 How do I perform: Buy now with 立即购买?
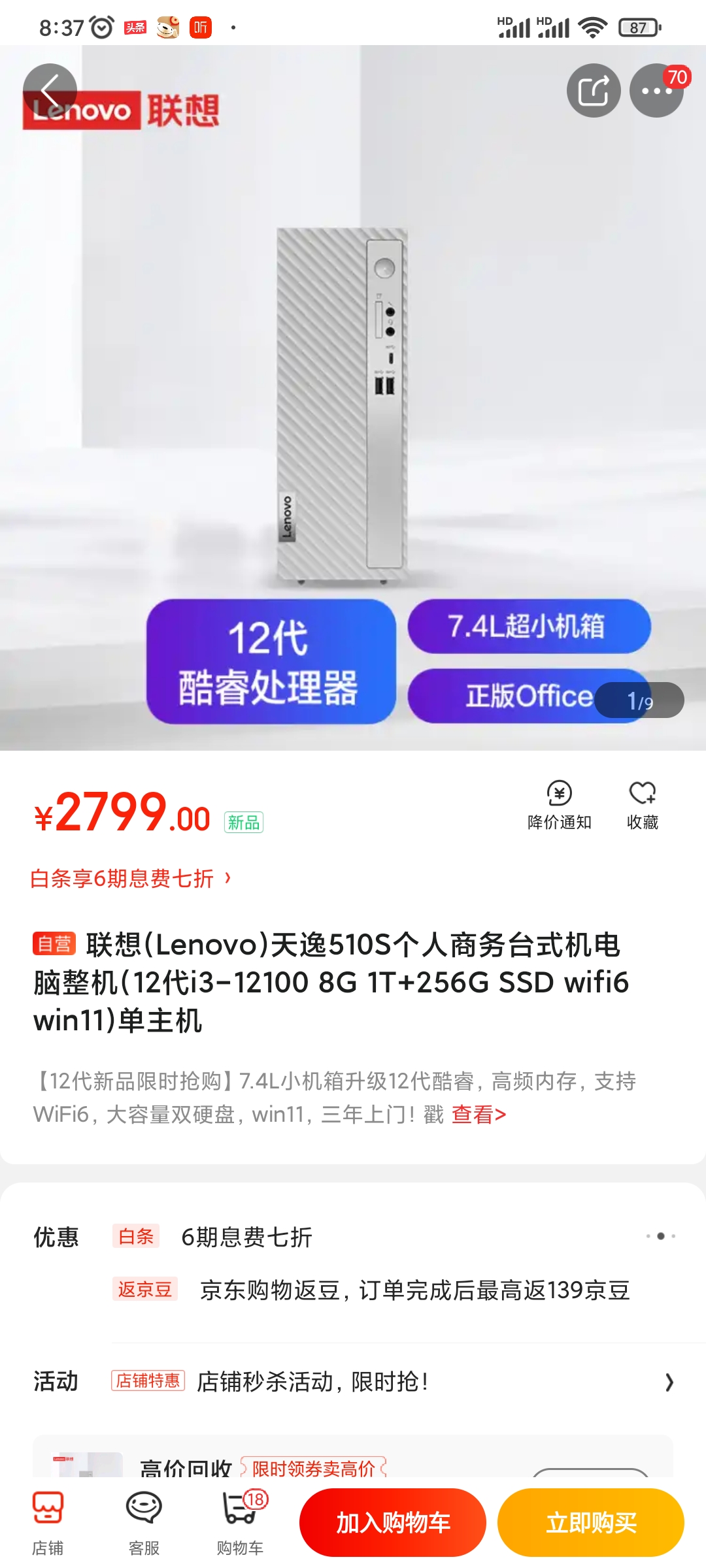(x=590, y=1522)
